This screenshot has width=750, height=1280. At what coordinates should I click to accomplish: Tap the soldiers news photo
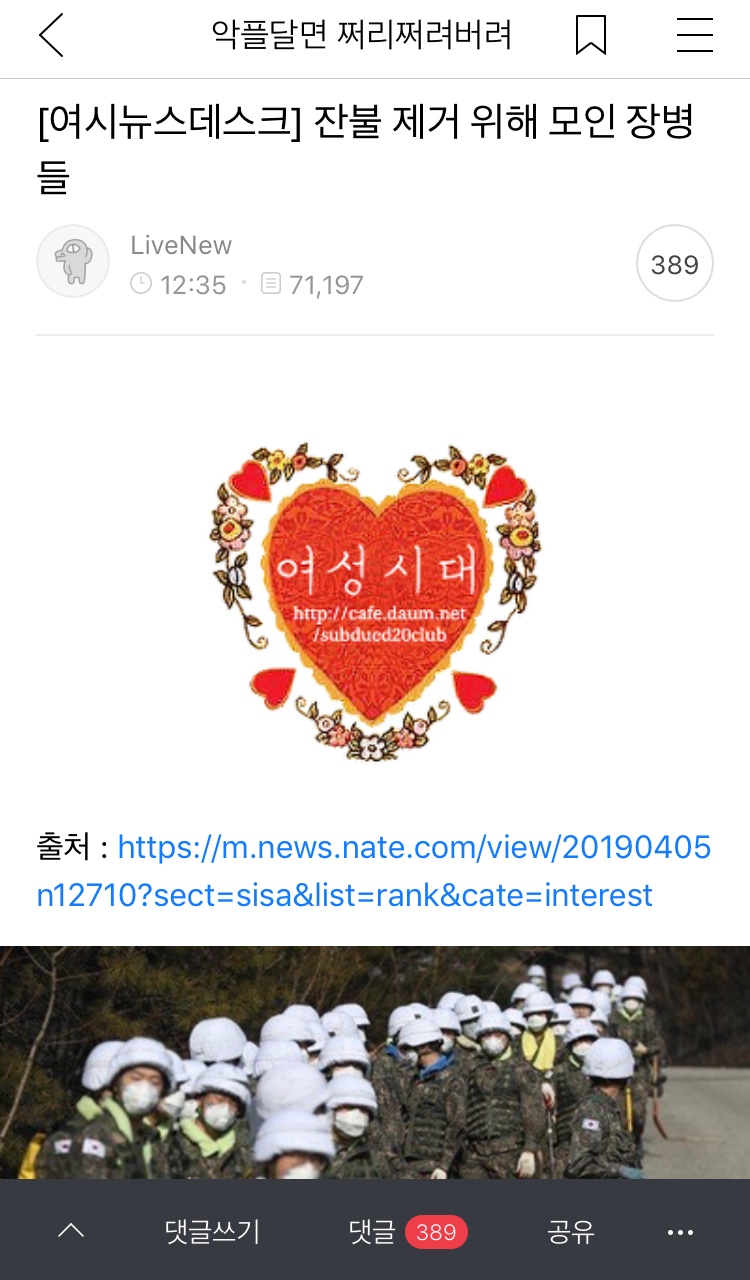click(x=375, y=1062)
